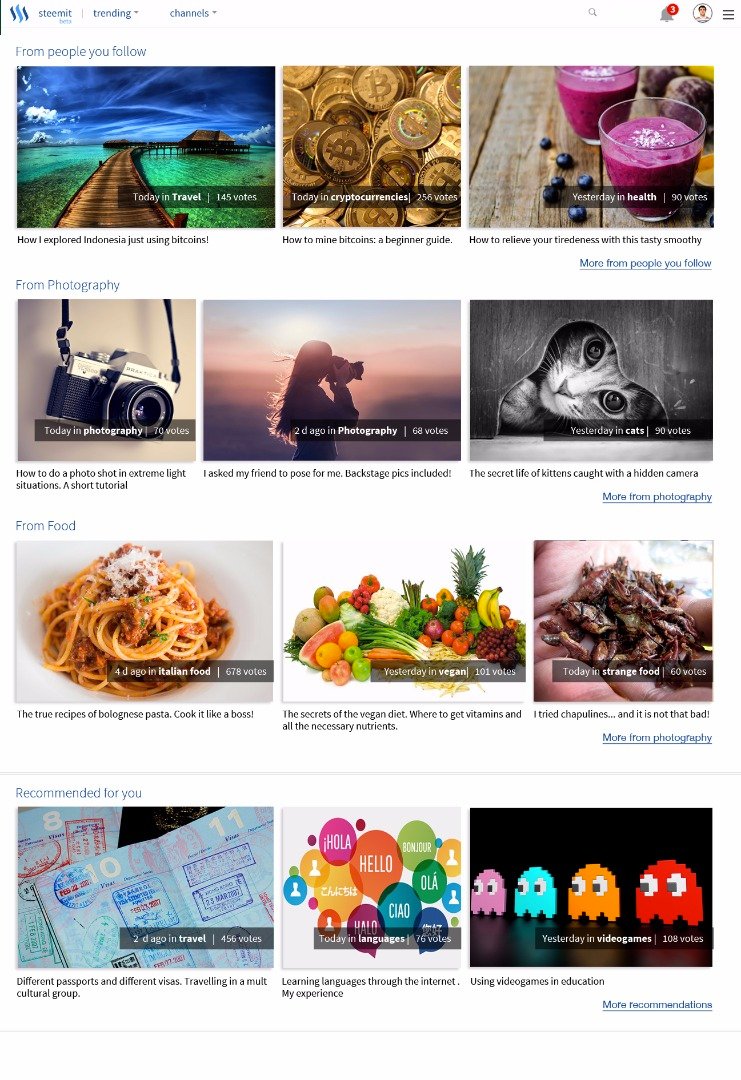Tap the More recommendations link

657,1005
